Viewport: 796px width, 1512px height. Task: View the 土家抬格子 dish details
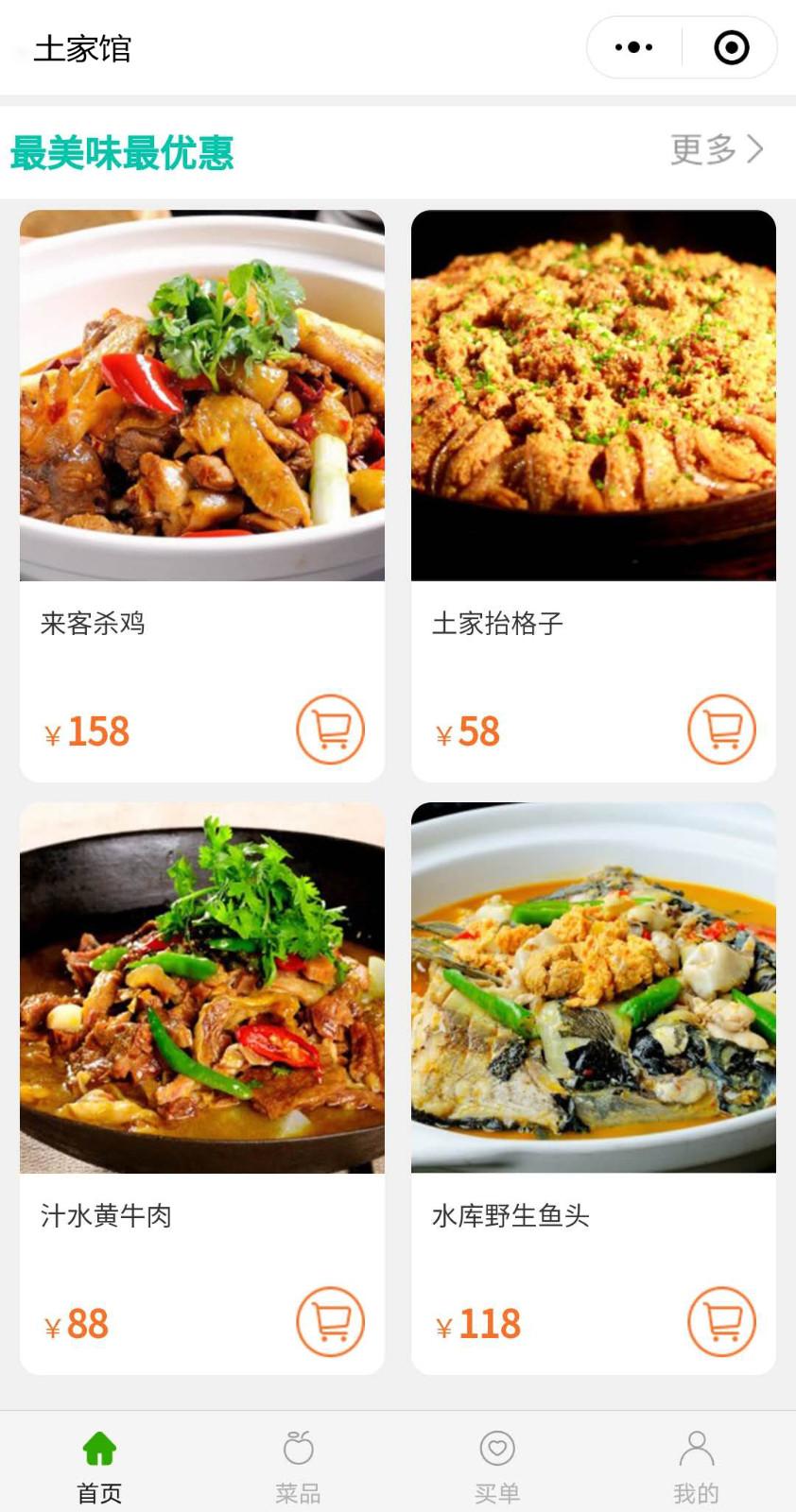[x=593, y=397]
